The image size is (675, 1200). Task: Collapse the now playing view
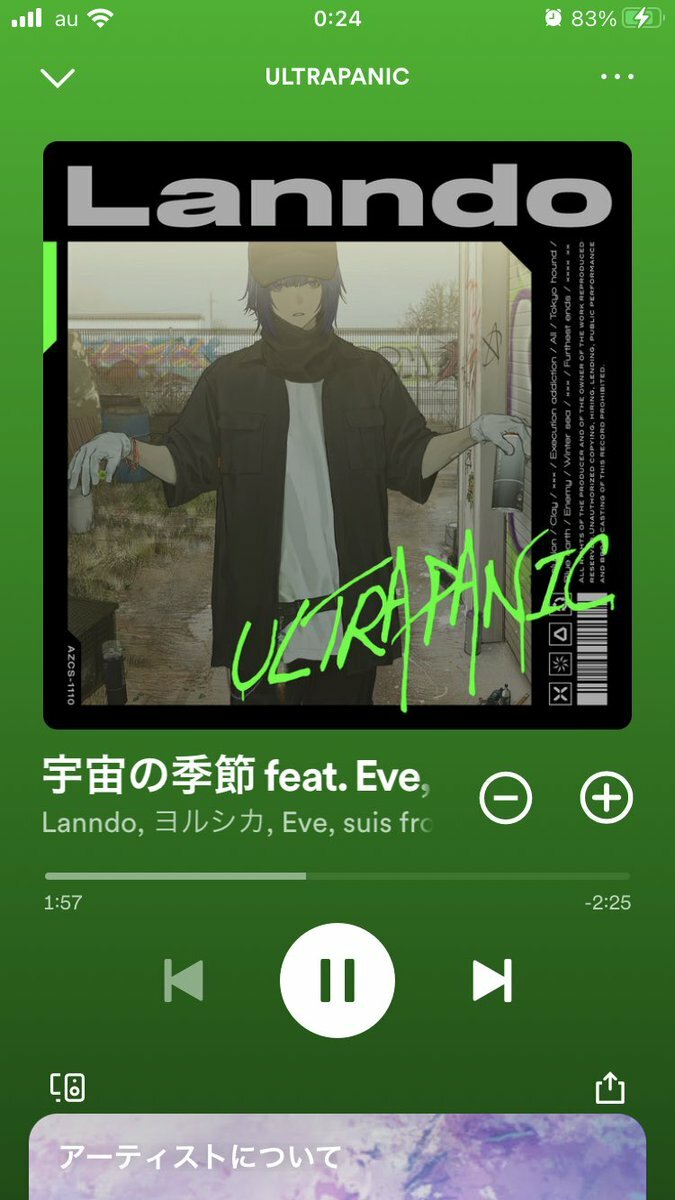(57, 77)
